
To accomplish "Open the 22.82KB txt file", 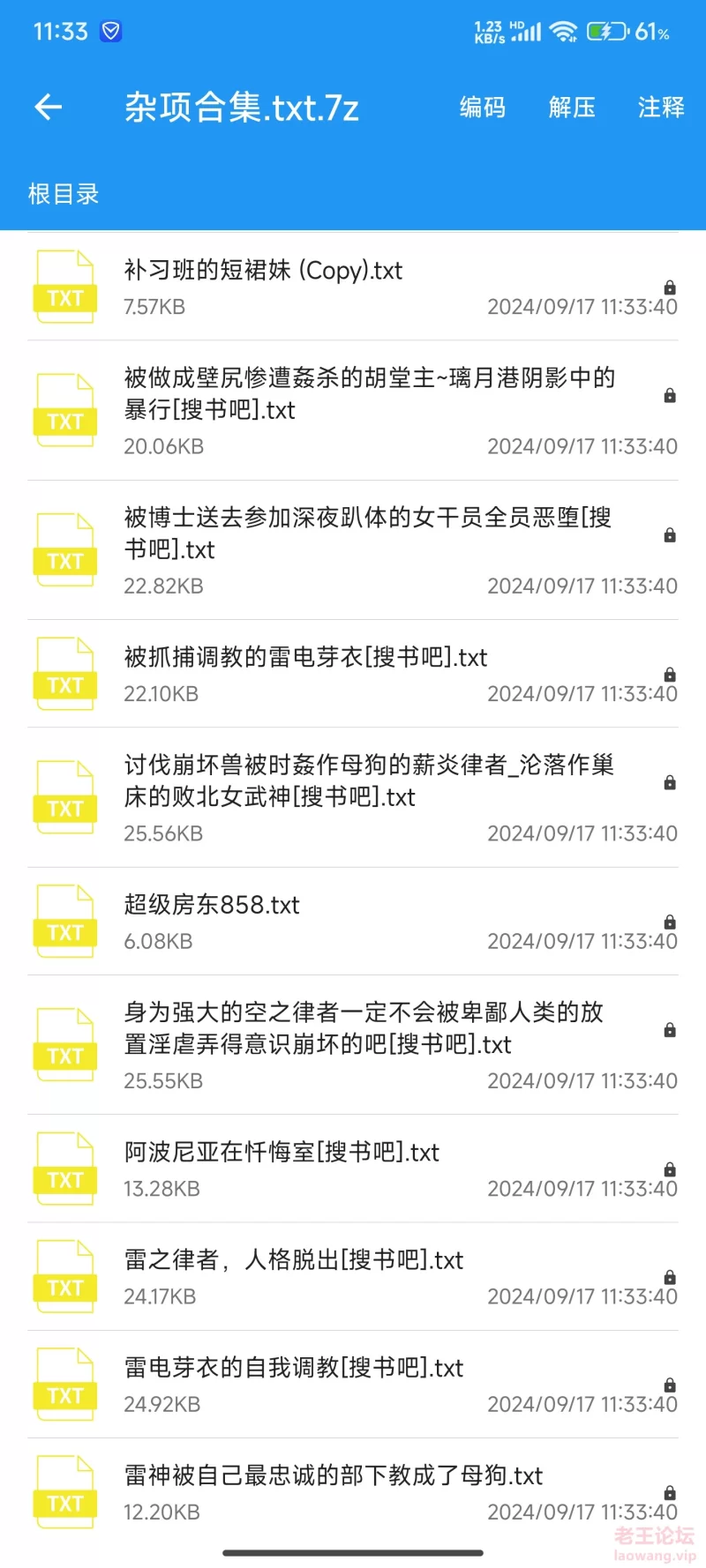I will pos(353,550).
